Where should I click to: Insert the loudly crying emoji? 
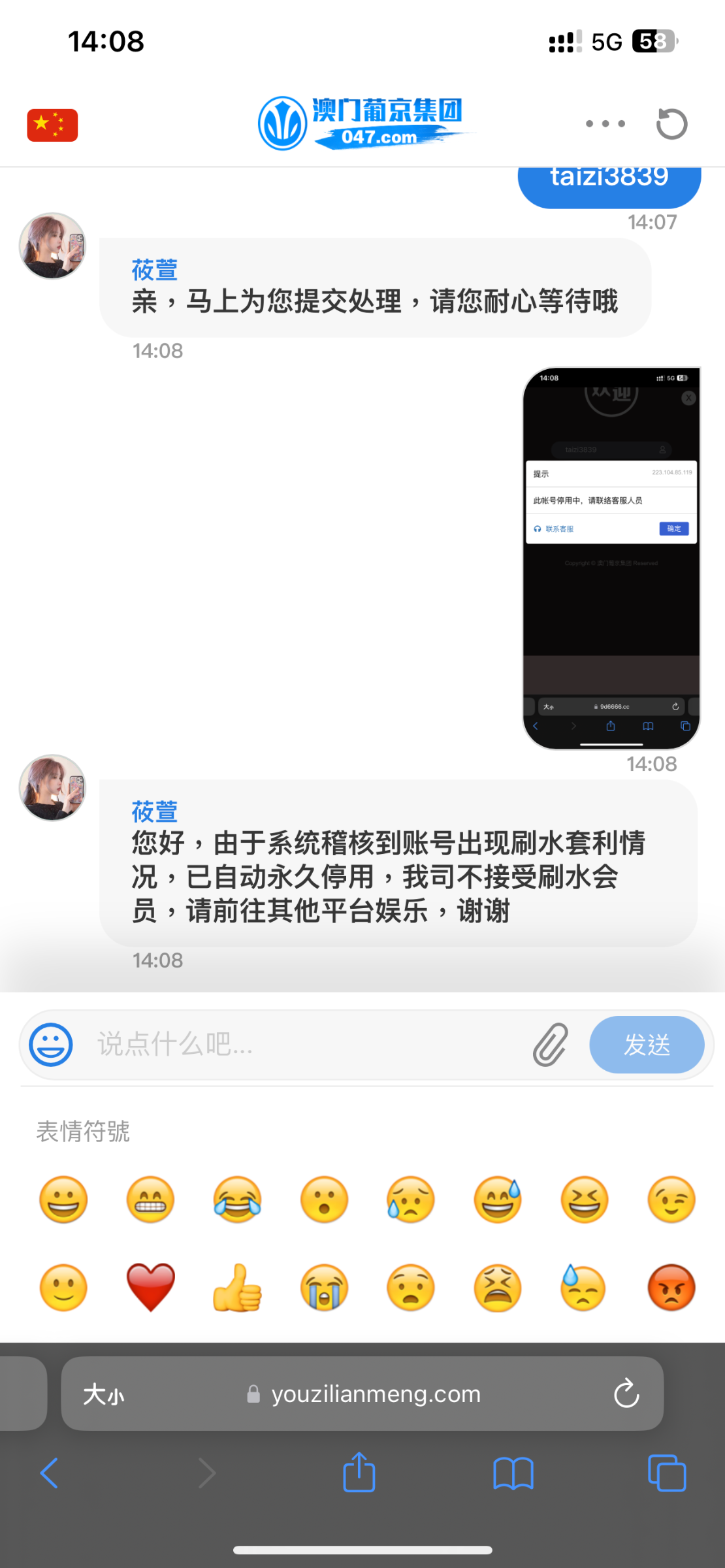click(324, 1287)
